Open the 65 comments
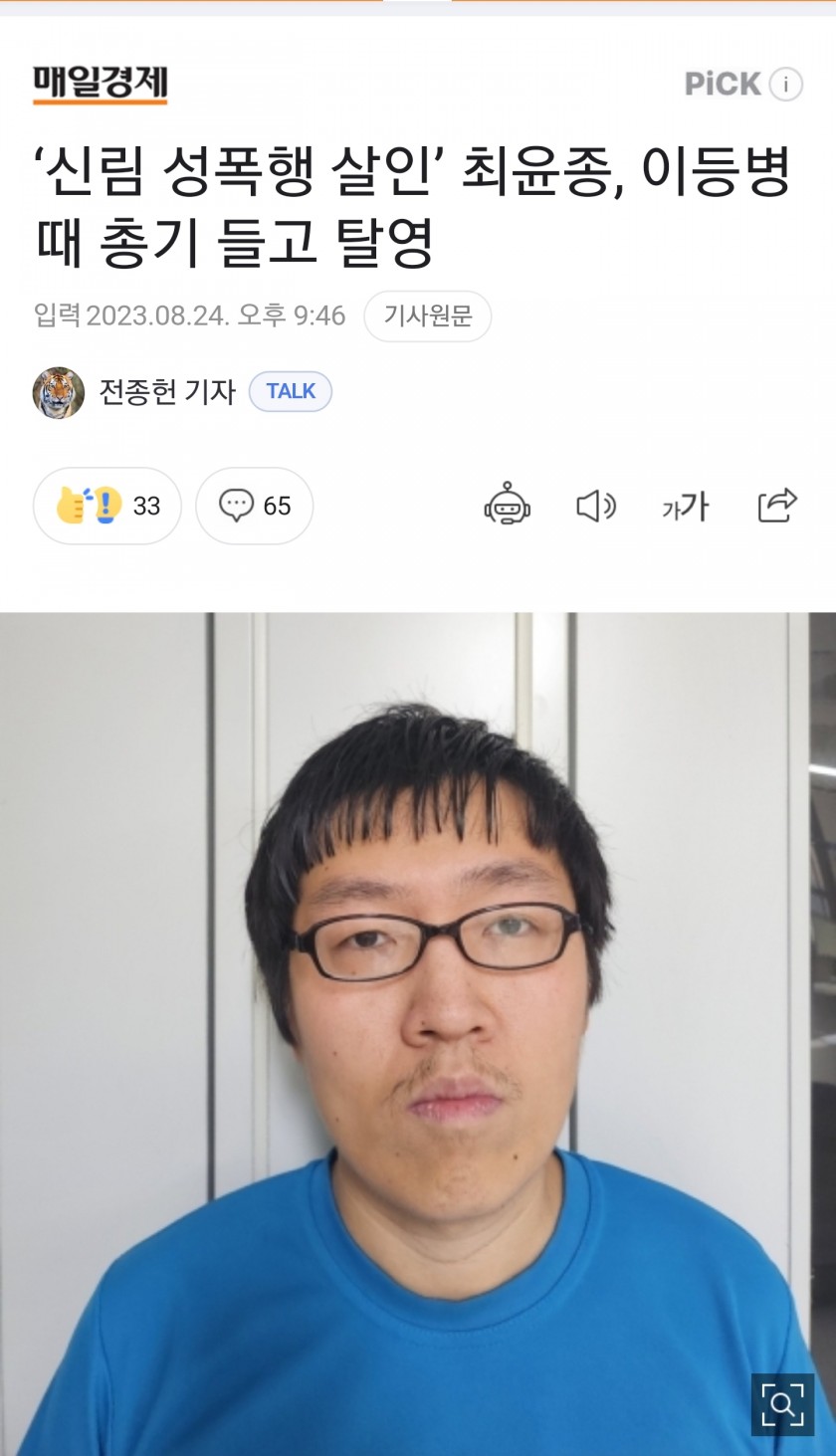This screenshot has width=836, height=1456. pos(255,506)
